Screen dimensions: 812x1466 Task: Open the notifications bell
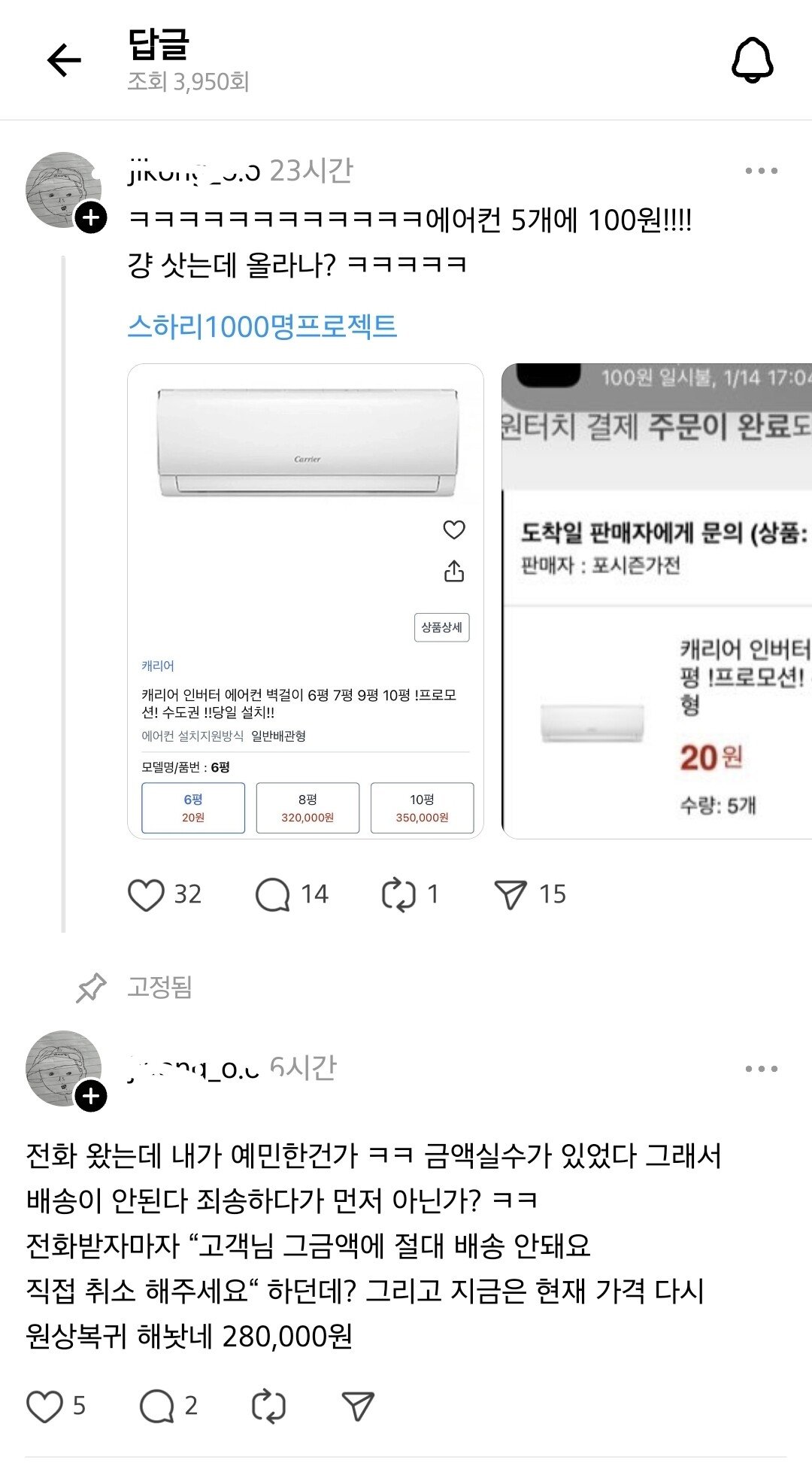752,60
